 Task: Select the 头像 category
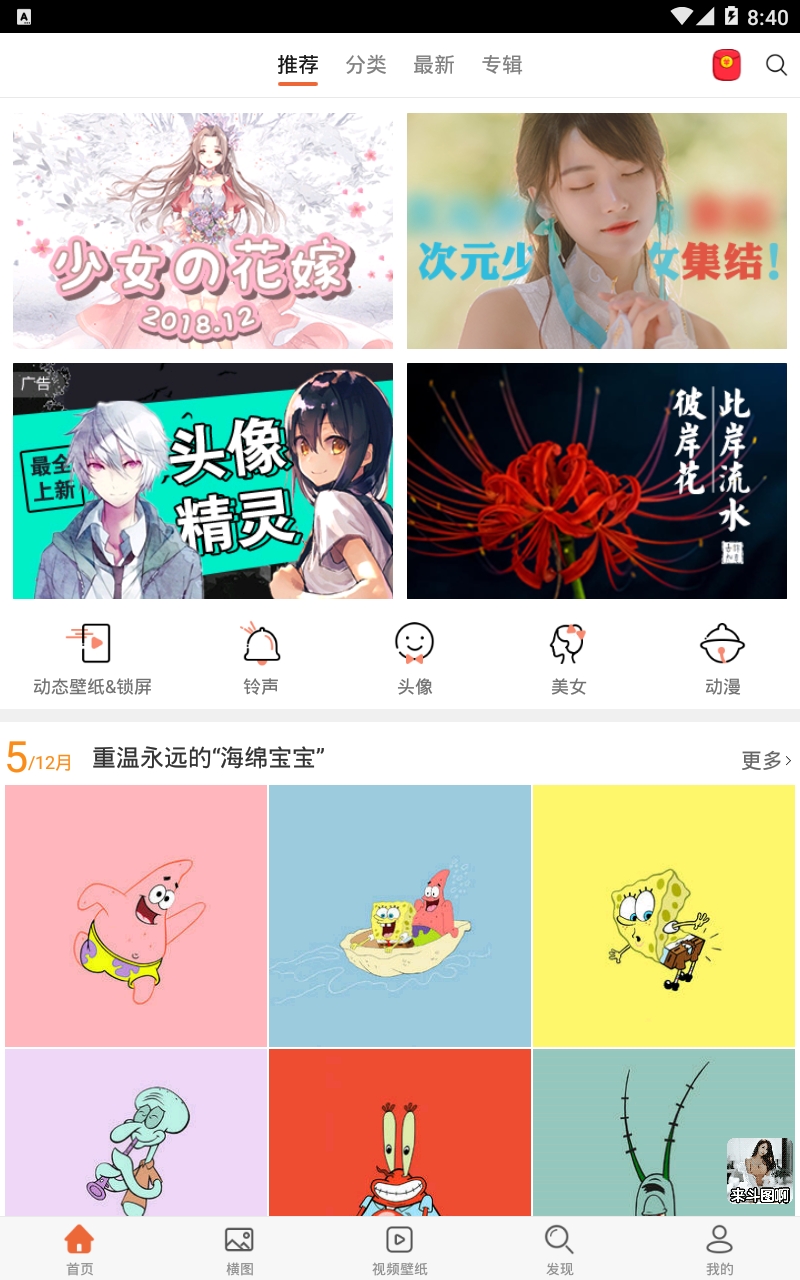[414, 659]
